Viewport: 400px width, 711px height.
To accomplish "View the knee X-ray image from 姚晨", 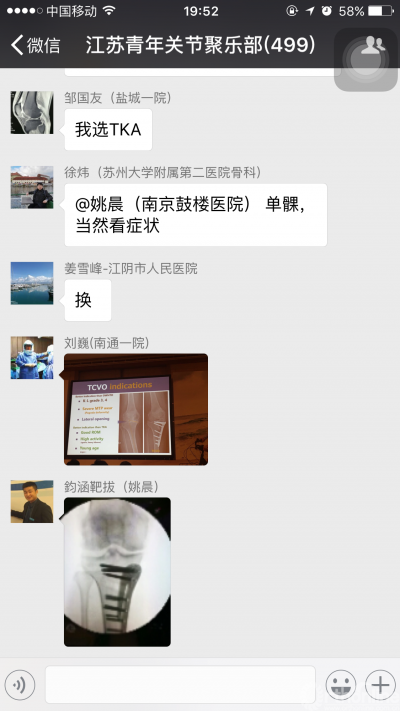I will (x=117, y=572).
